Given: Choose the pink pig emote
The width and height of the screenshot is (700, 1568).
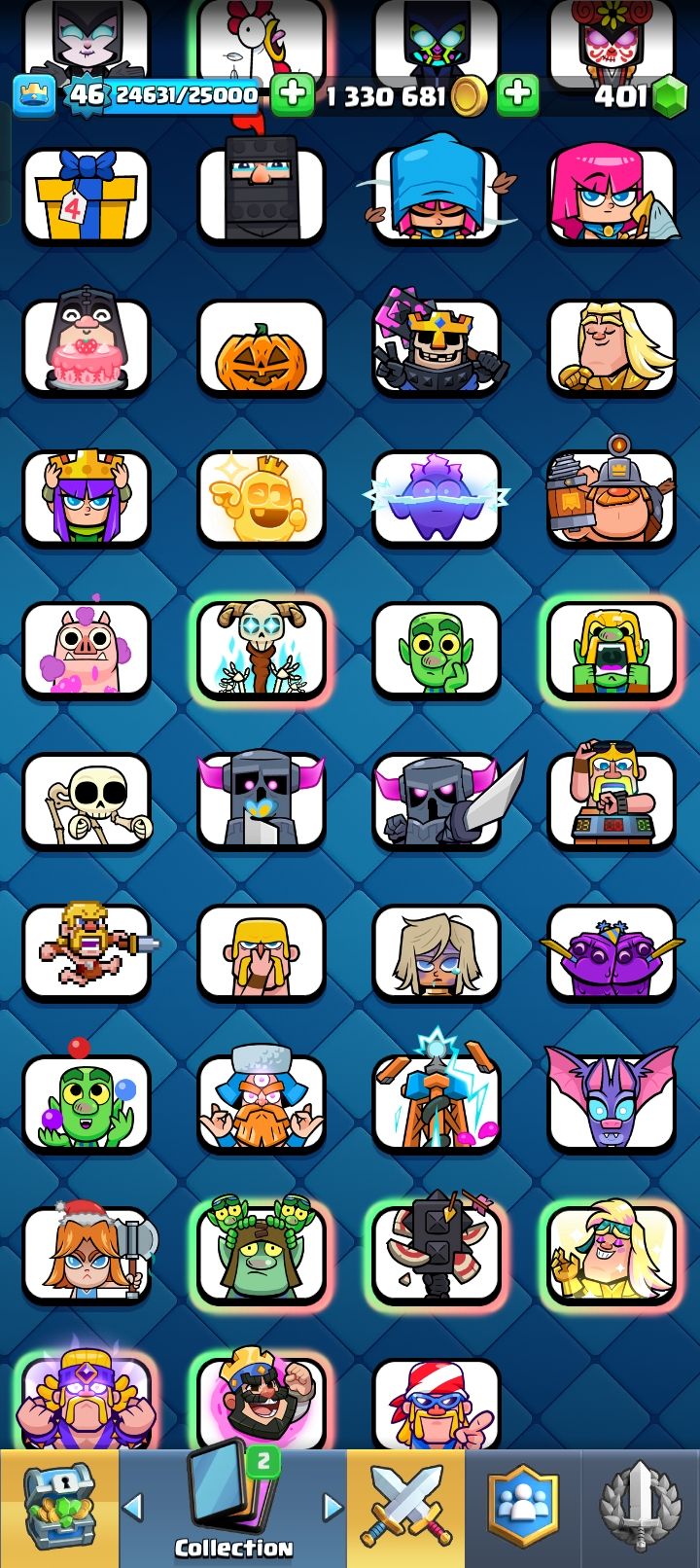Looking at the screenshot, I should click(x=87, y=649).
